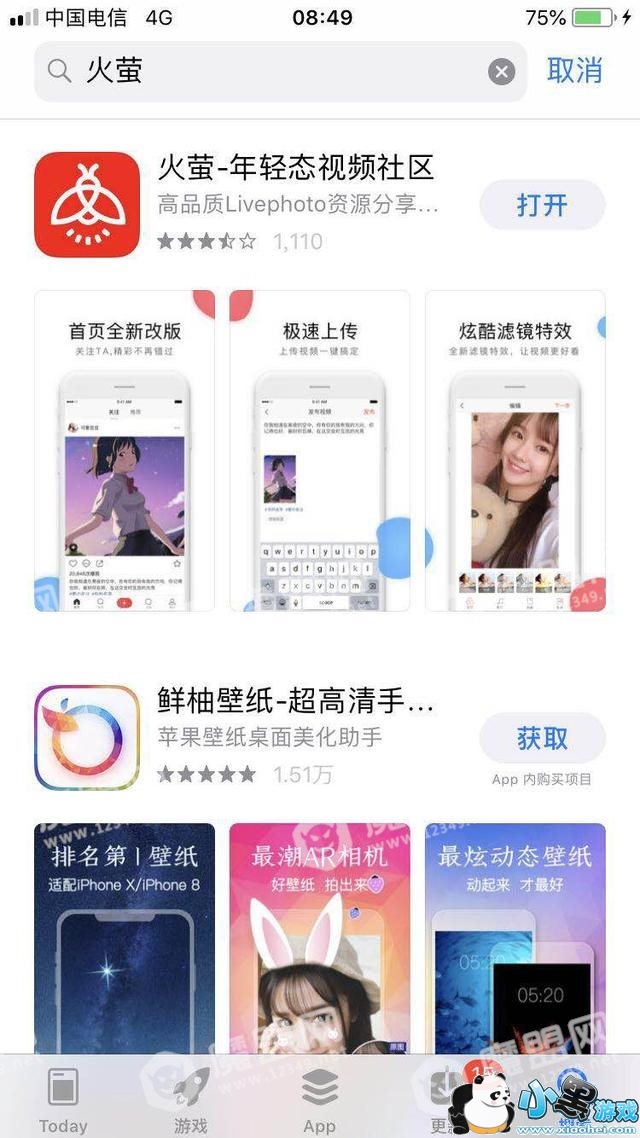
Task: Open the 首页全新改版 screenshot
Action: click(124, 450)
